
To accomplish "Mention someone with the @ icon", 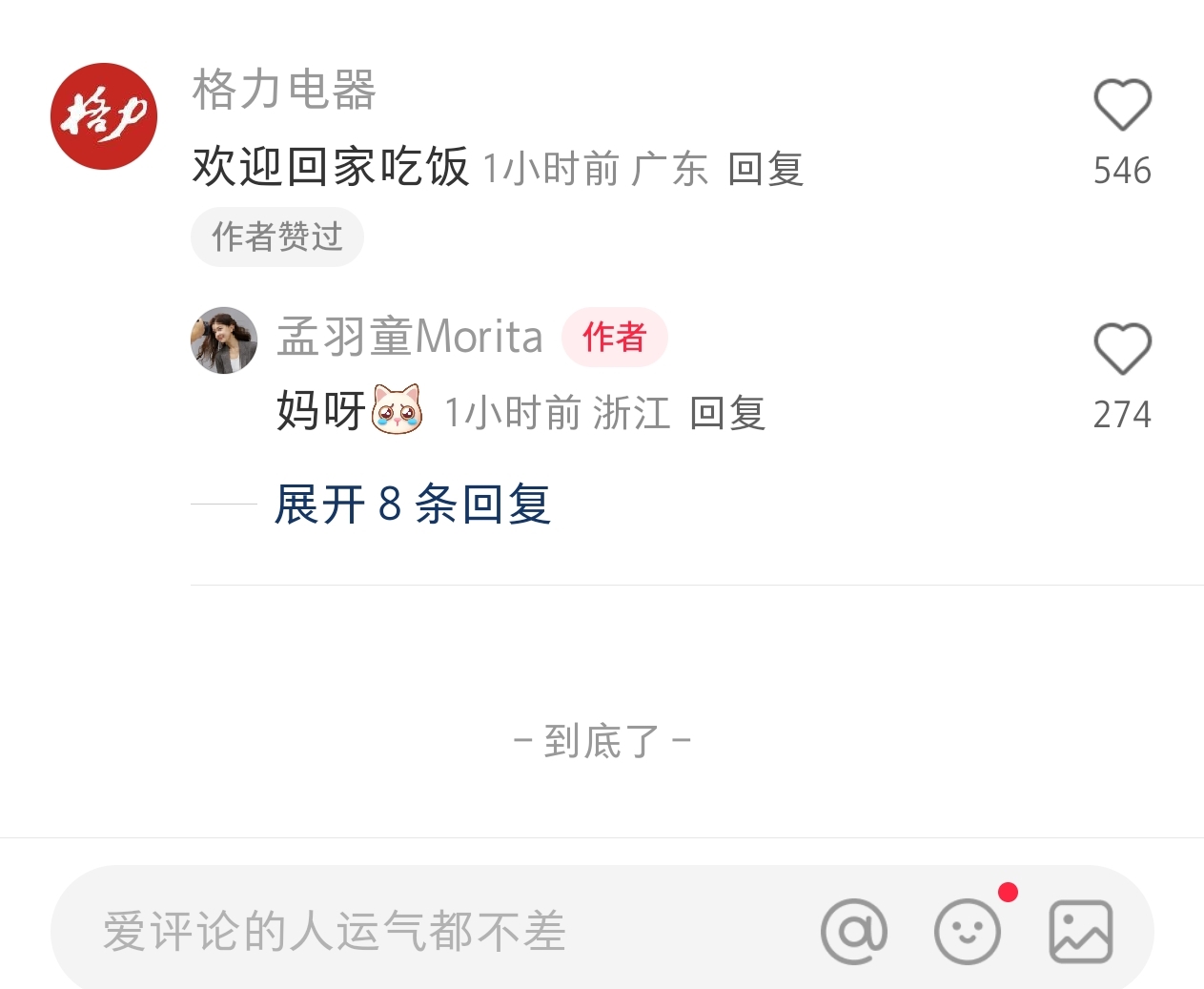I will pyautogui.click(x=853, y=931).
